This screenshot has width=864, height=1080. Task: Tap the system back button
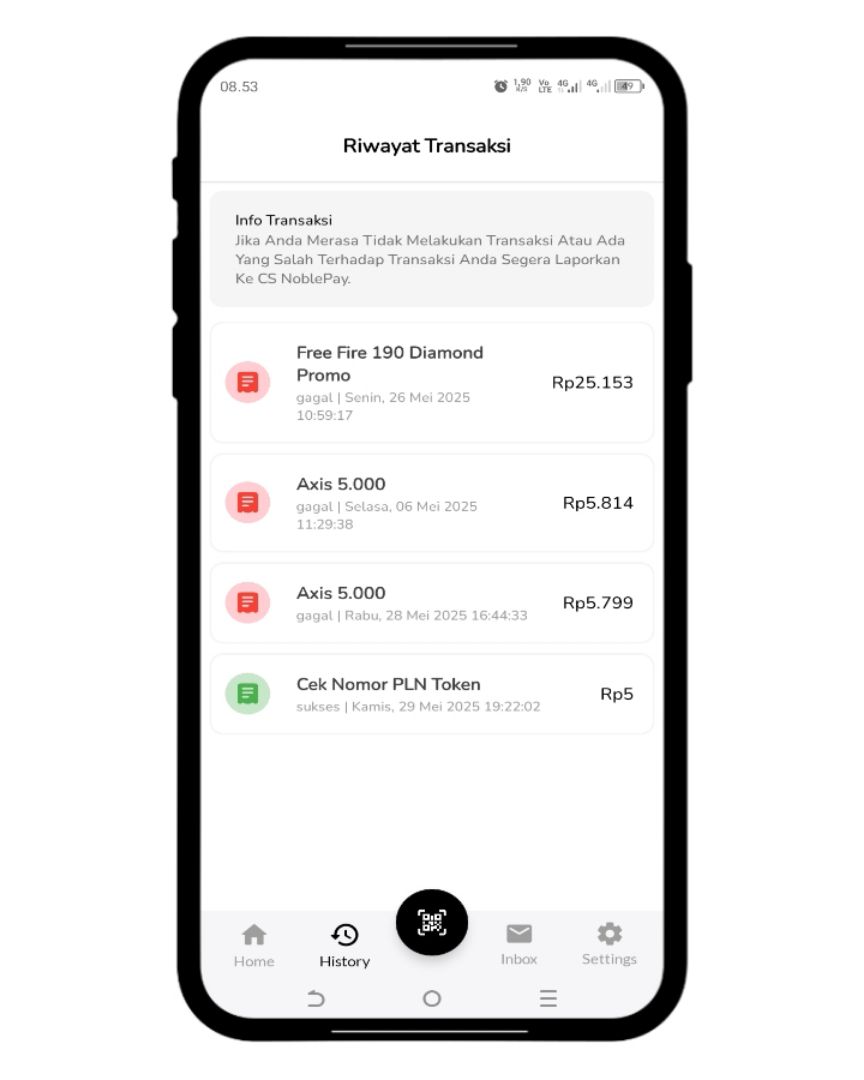[316, 998]
